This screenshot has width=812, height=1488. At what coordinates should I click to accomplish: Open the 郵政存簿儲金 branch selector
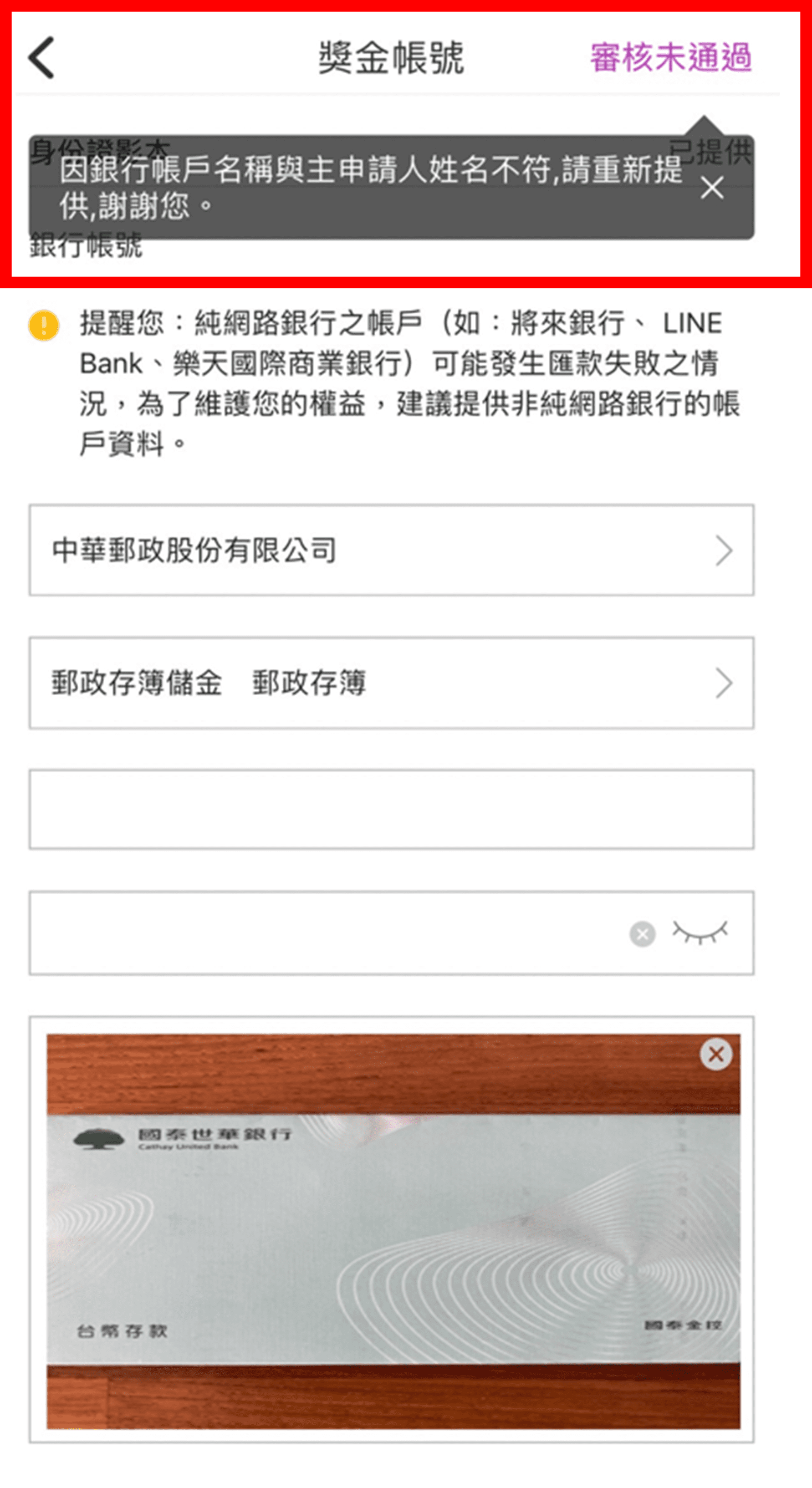[x=391, y=683]
